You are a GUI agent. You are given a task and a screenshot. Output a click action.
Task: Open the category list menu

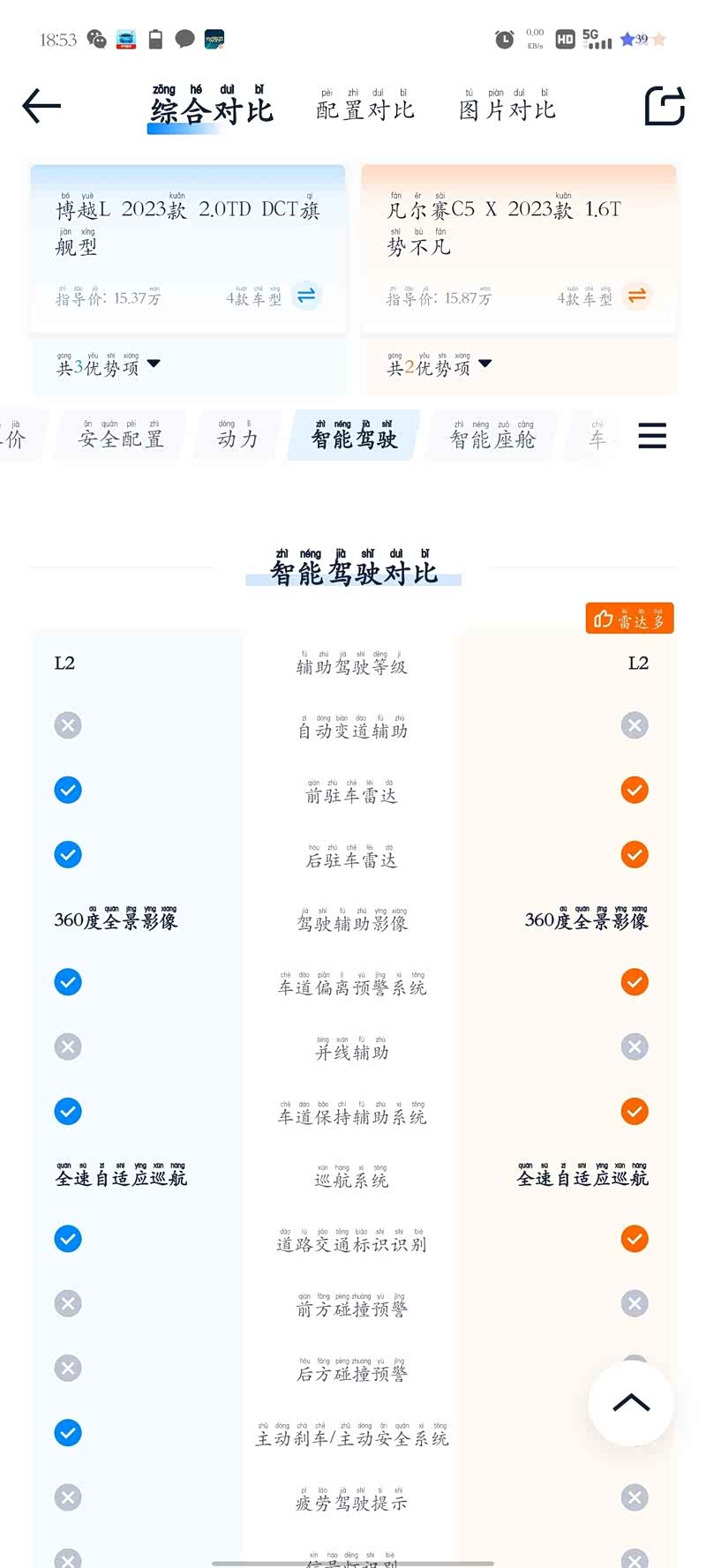pyautogui.click(x=651, y=436)
